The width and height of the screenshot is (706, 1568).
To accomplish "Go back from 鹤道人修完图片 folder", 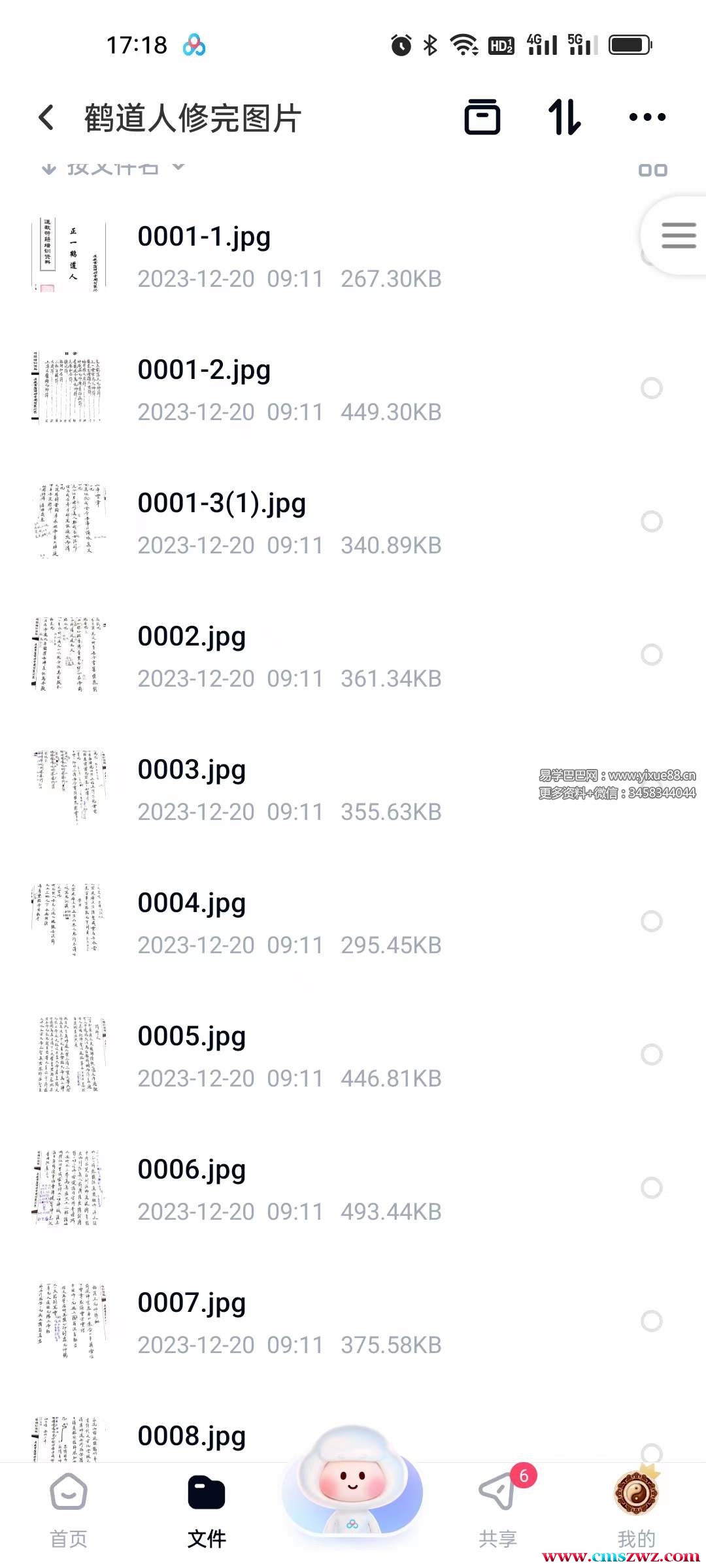I will [46, 118].
